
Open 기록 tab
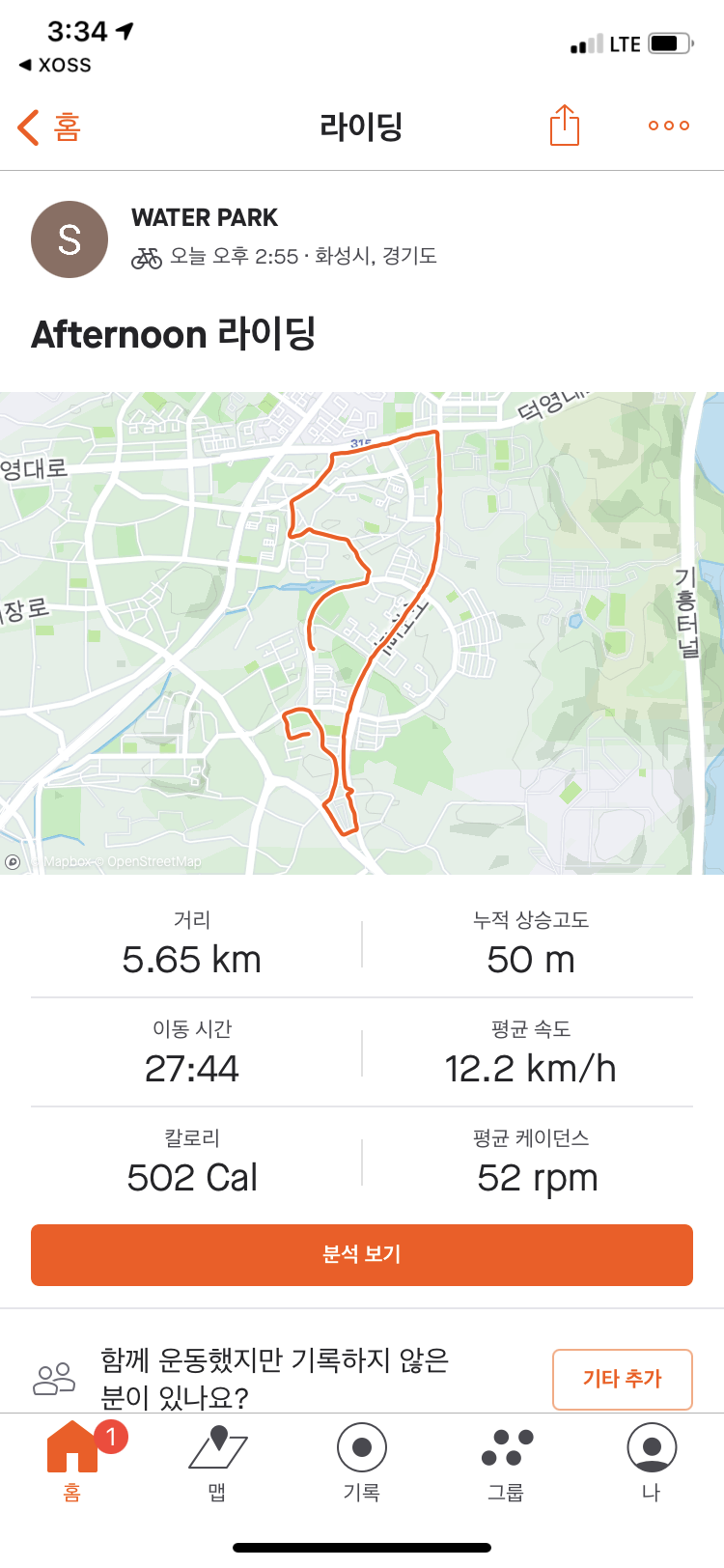(x=362, y=1461)
